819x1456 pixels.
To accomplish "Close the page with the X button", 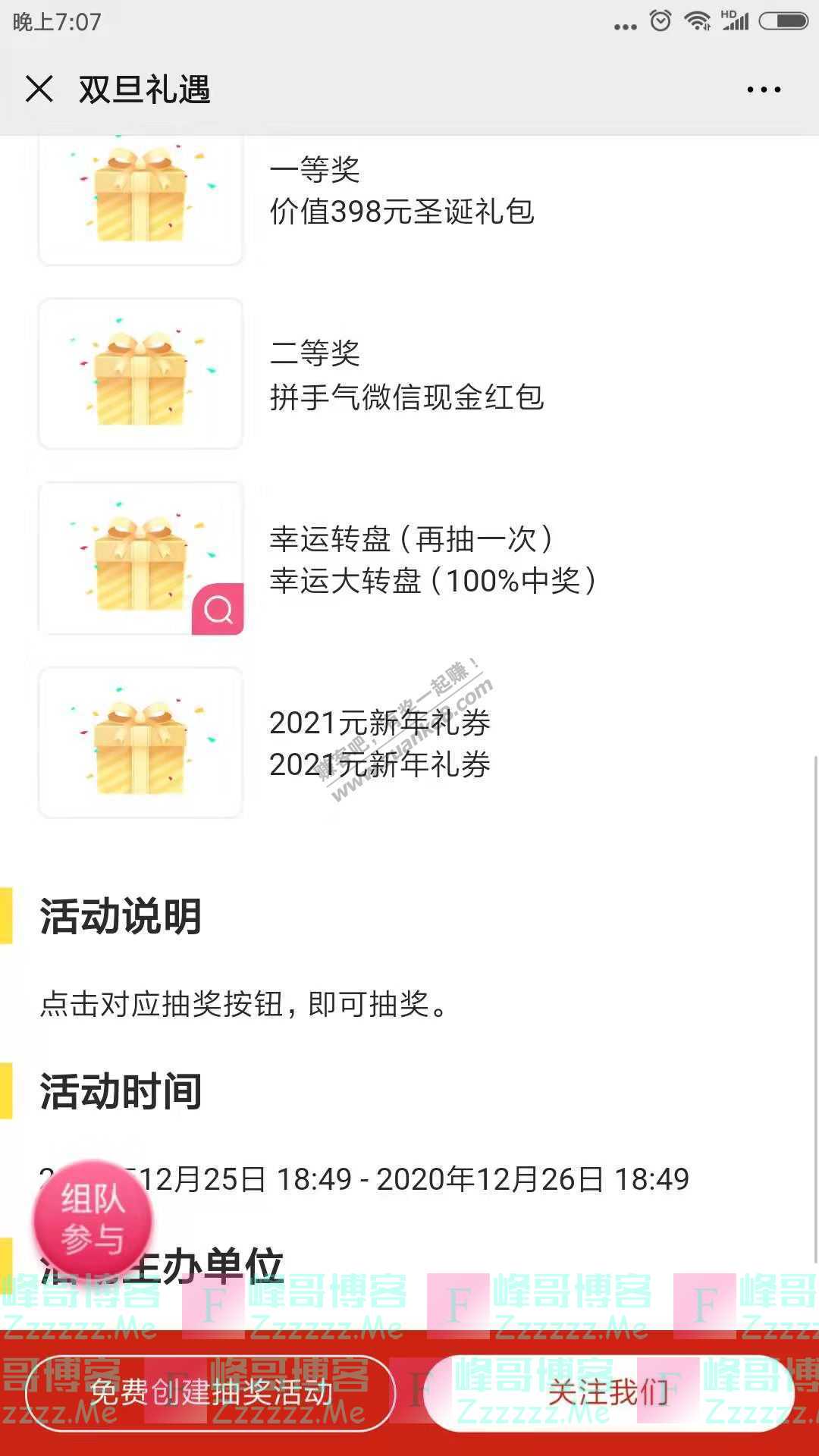I will tap(39, 89).
